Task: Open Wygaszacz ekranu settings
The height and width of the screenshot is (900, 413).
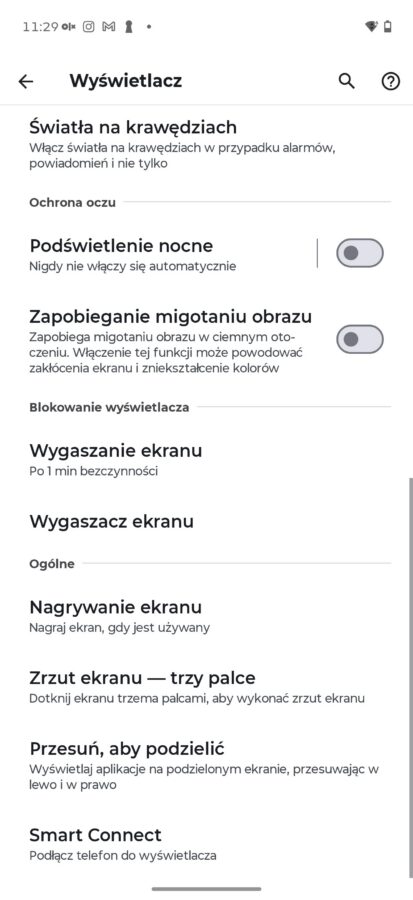Action: click(206, 521)
